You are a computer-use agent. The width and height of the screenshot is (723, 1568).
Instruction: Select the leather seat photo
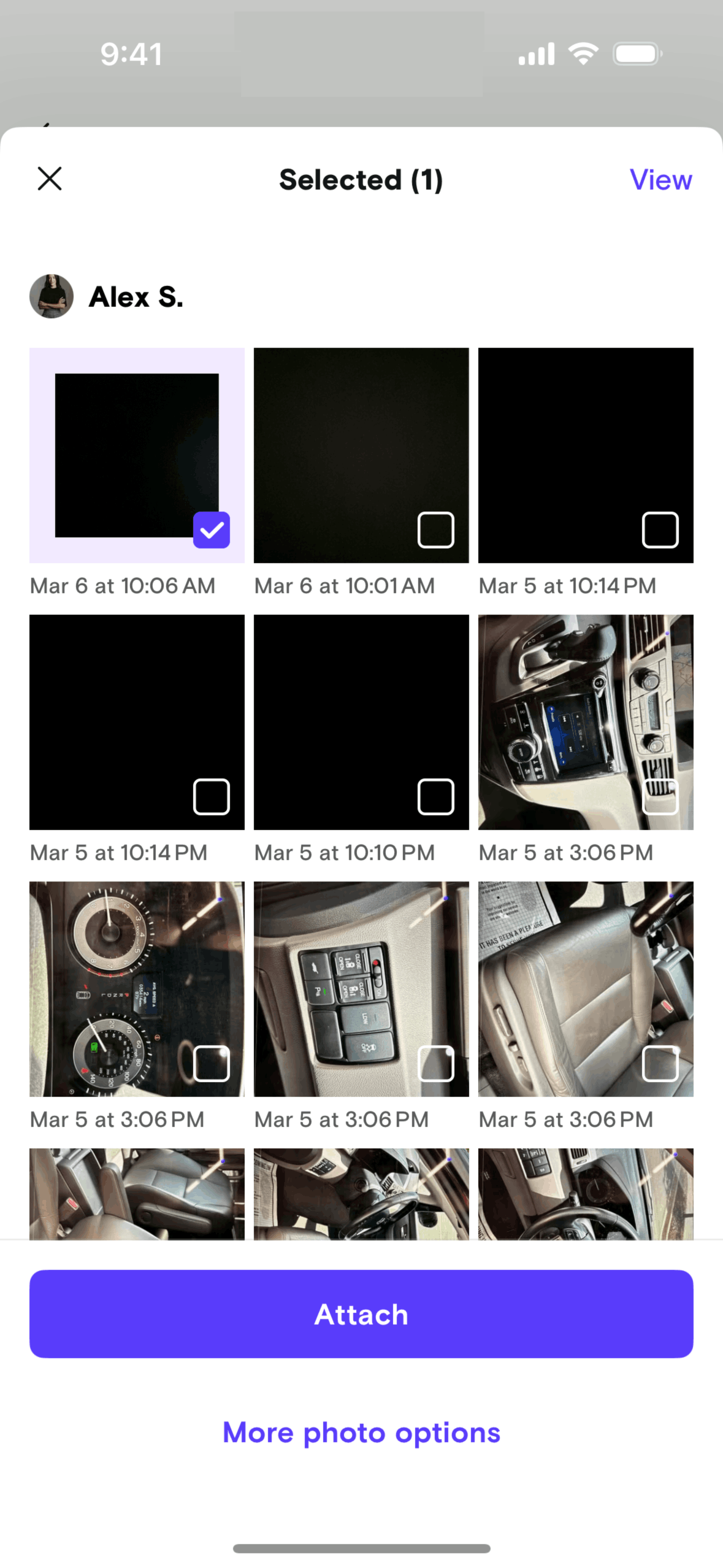[x=660, y=1063]
